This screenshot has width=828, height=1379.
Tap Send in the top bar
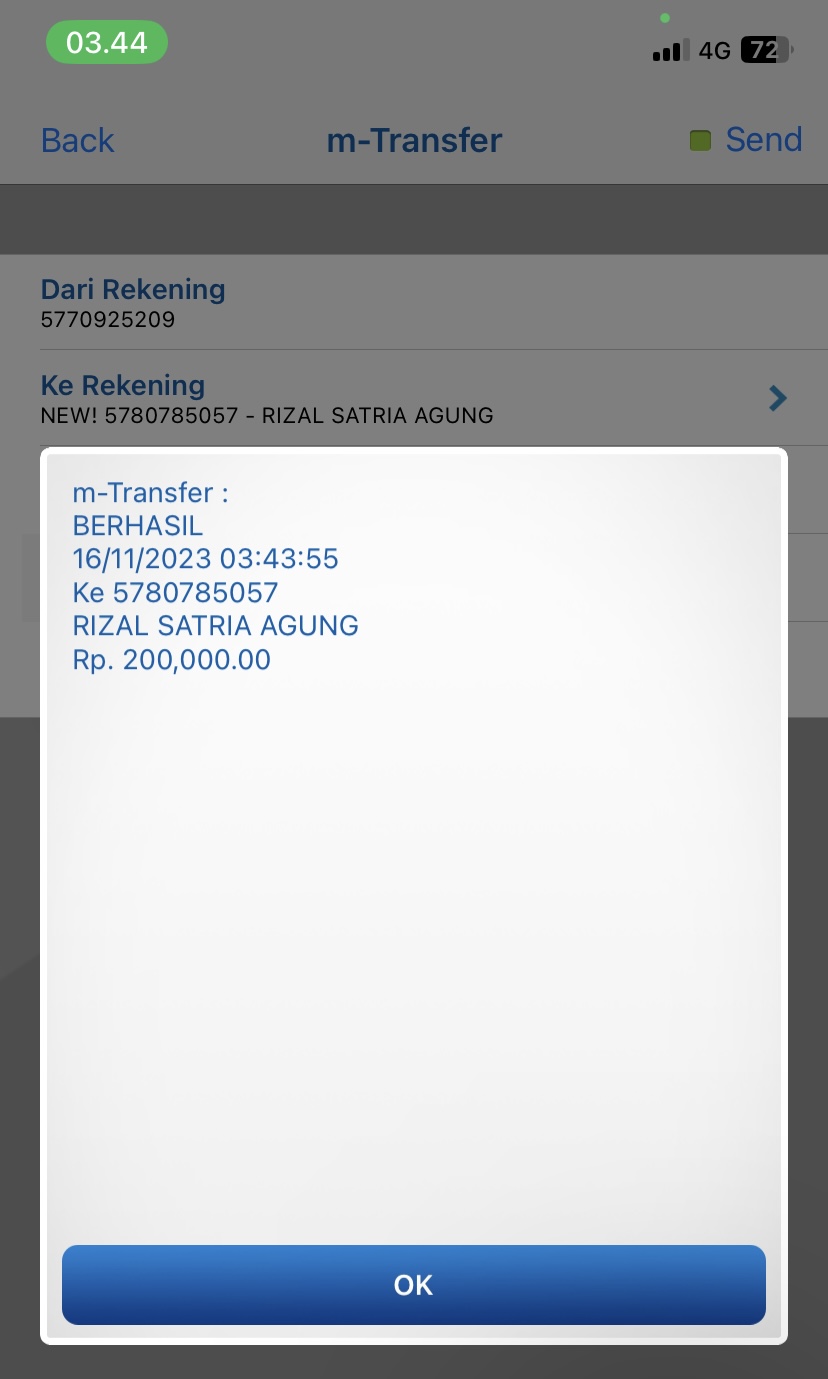tap(763, 139)
